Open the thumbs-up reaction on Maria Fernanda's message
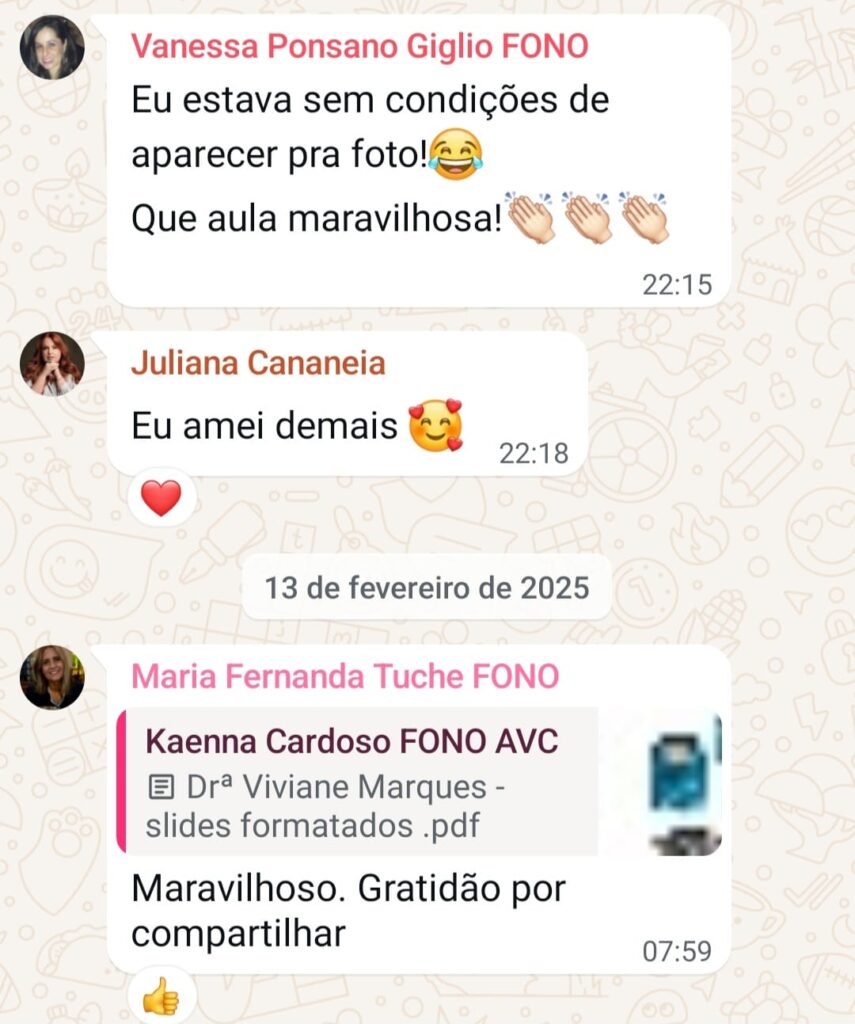Screen dimensions: 855x1024 tap(161, 996)
